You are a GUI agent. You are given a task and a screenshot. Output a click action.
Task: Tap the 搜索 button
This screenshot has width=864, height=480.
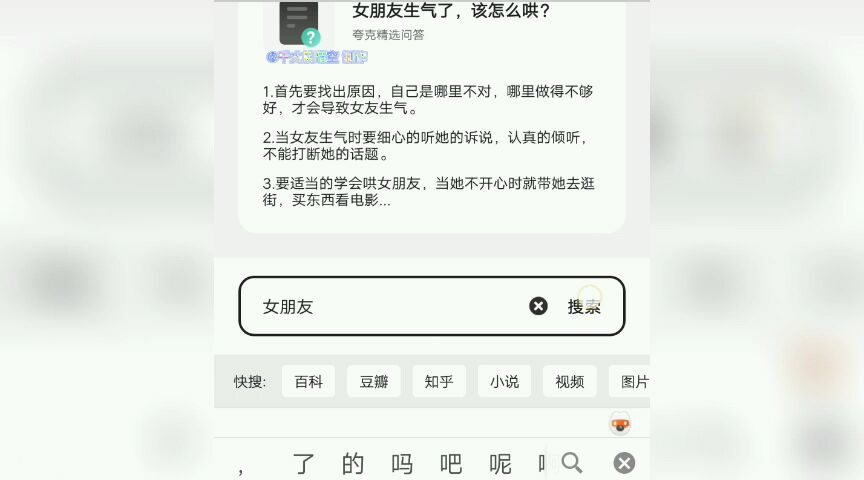tap(584, 306)
